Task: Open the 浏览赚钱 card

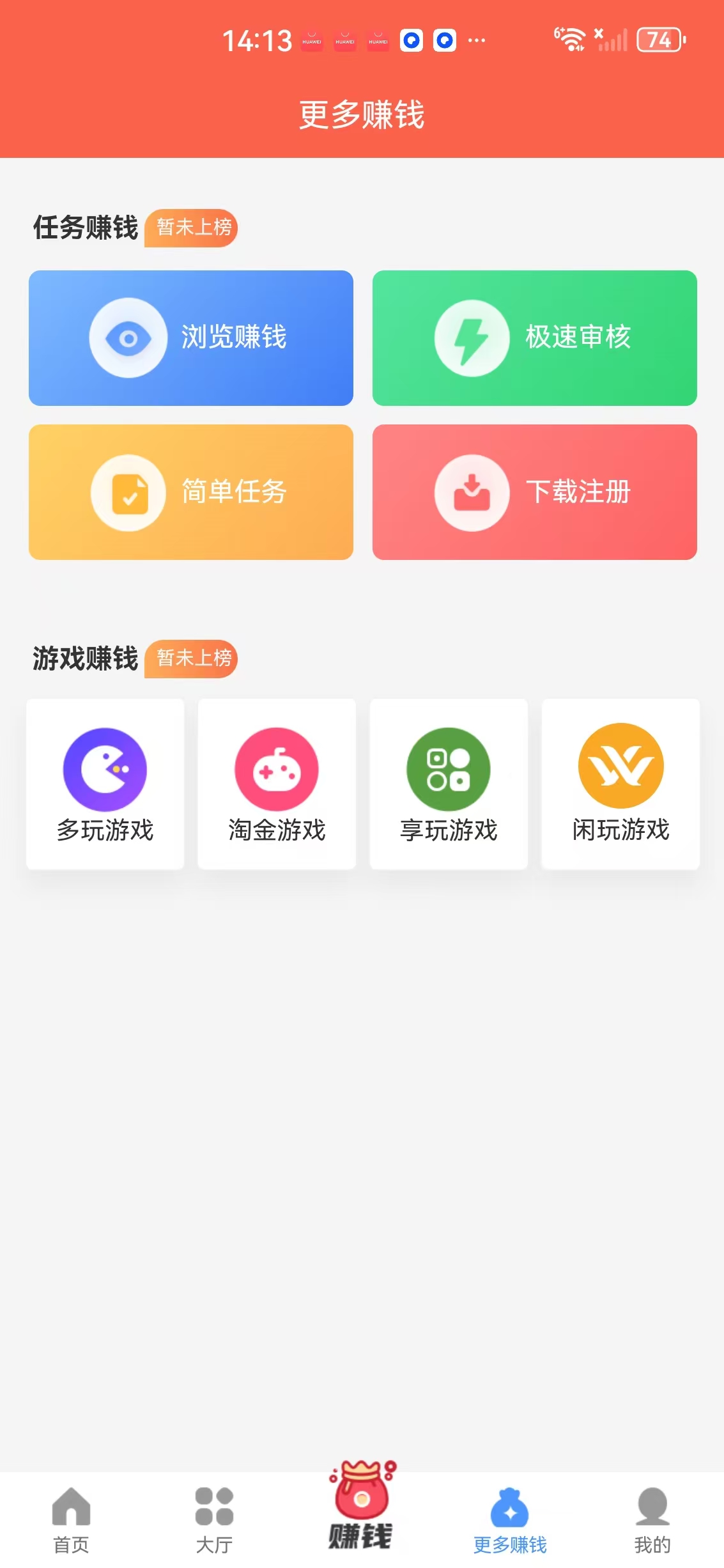Action: 191,338
